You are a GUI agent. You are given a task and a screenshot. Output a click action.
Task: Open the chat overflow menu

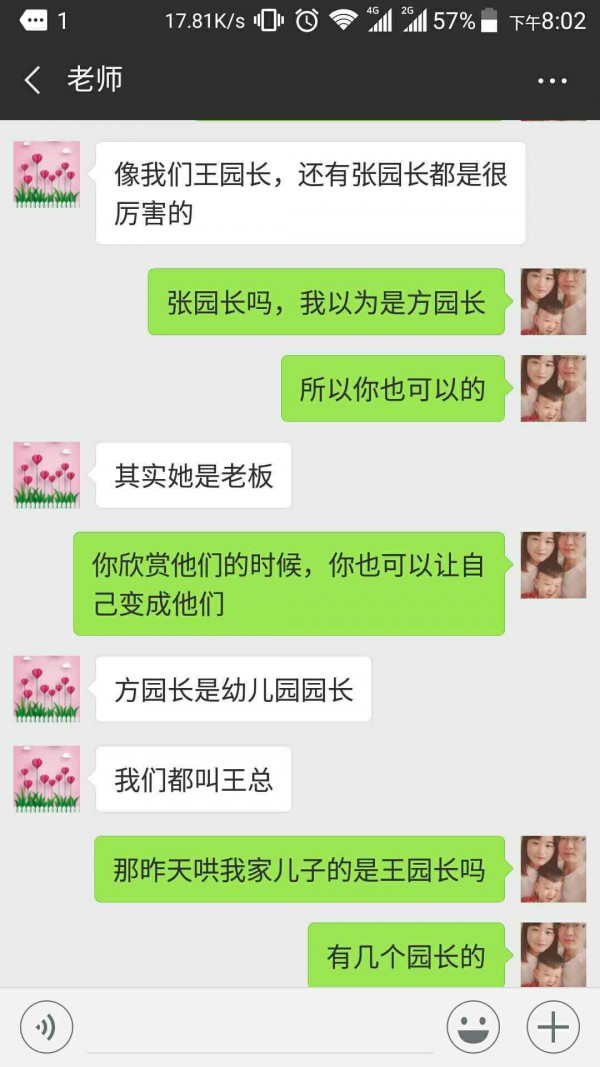point(552,81)
